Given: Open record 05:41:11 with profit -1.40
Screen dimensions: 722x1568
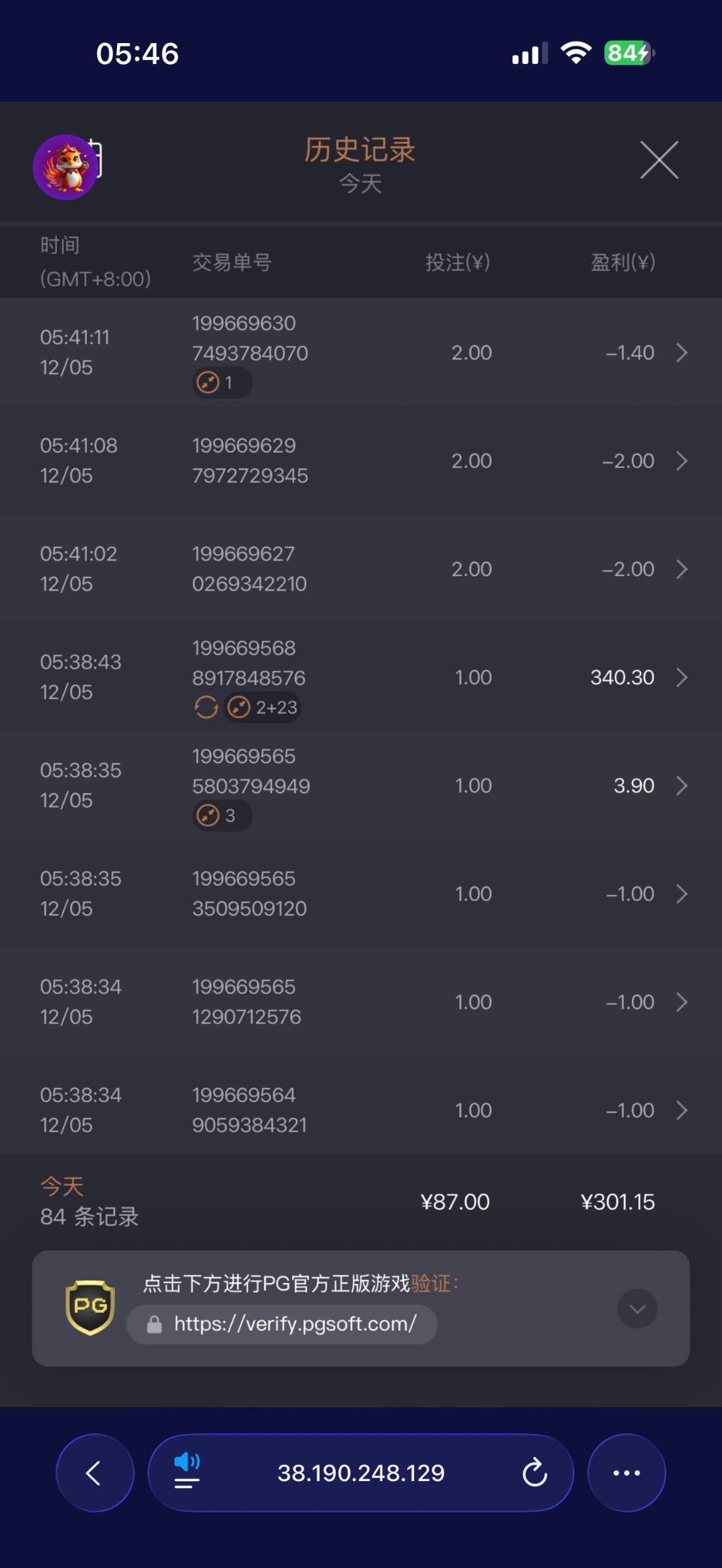Looking at the screenshot, I should [x=681, y=353].
